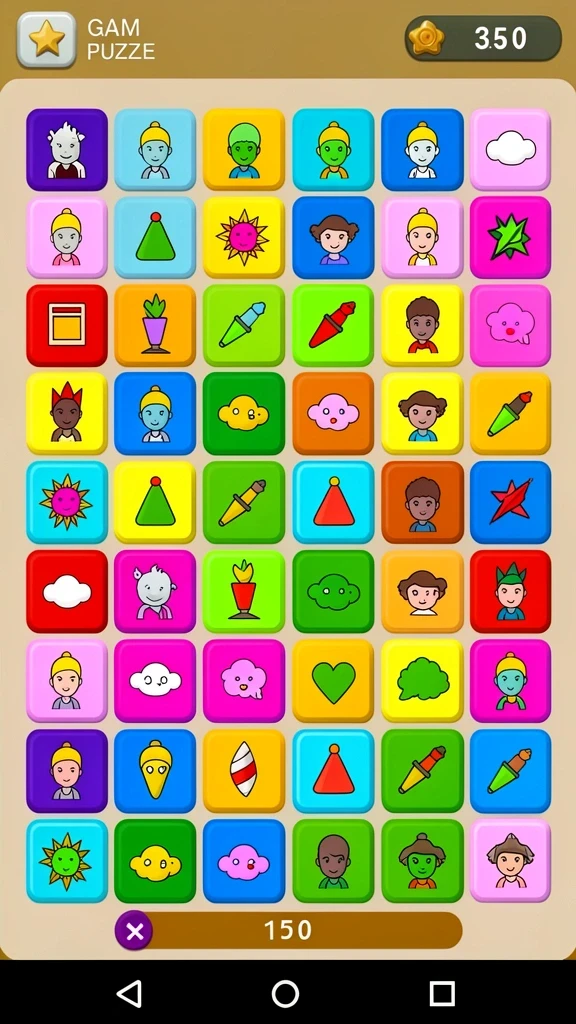Pick the bald man on the green tile
576x1024 pixels.
coord(333,861)
